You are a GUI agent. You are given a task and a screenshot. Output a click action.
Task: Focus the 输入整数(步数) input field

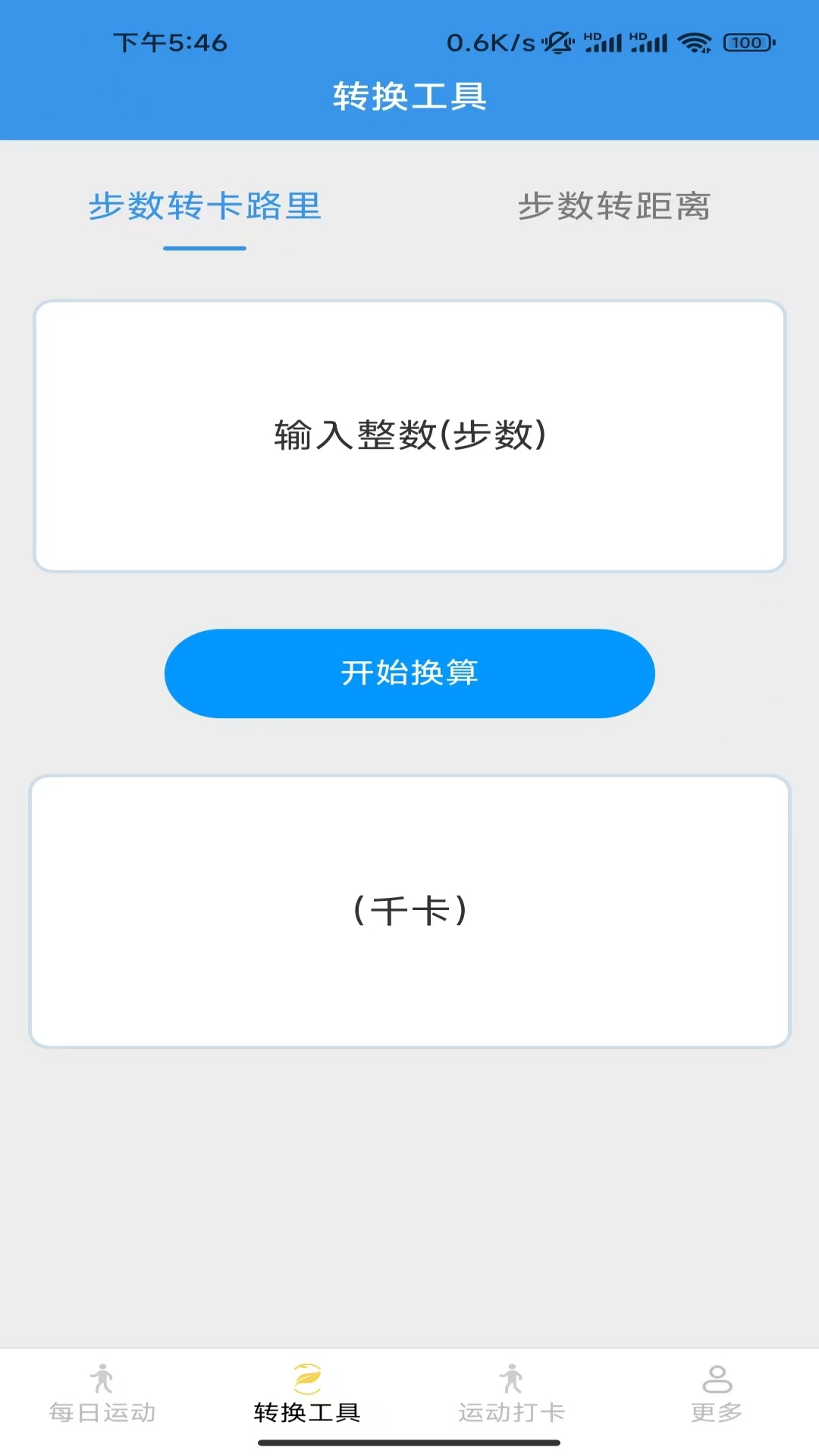[x=409, y=436]
